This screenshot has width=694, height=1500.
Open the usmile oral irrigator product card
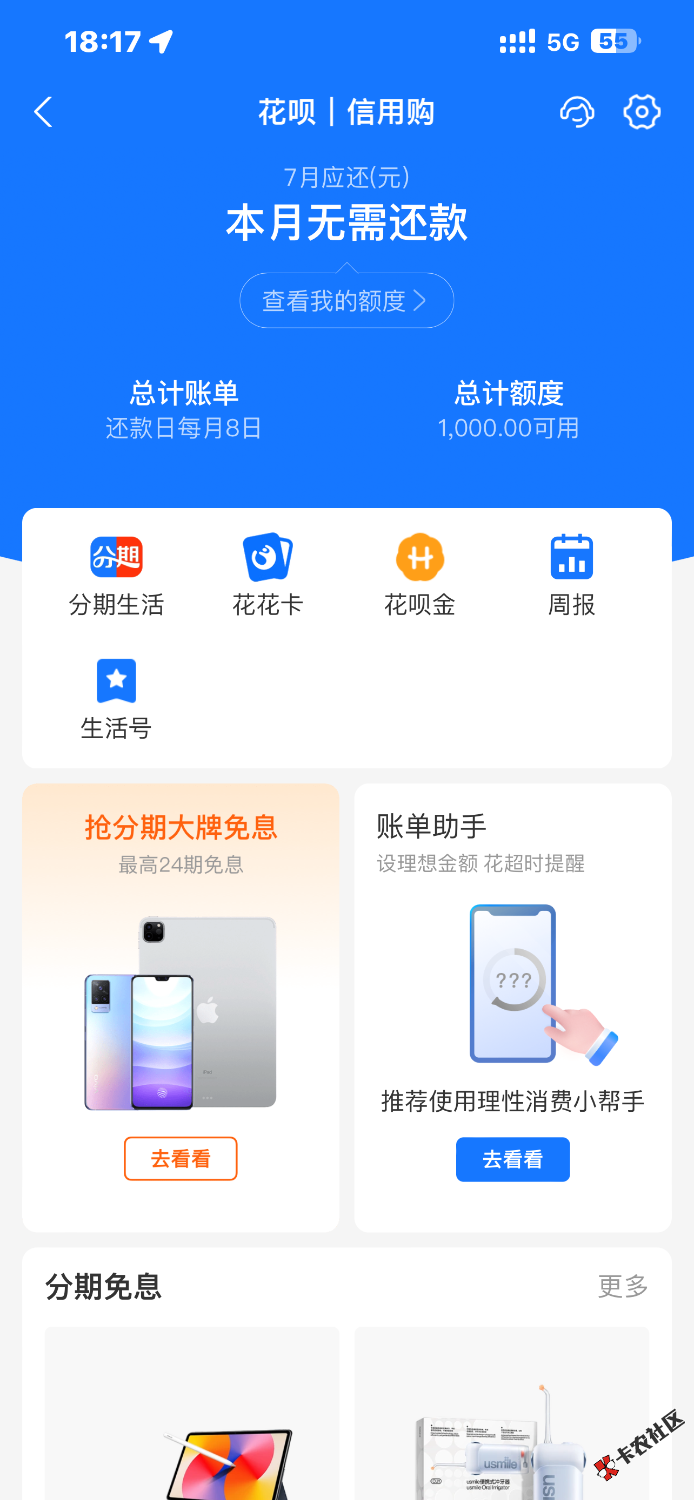point(502,1420)
